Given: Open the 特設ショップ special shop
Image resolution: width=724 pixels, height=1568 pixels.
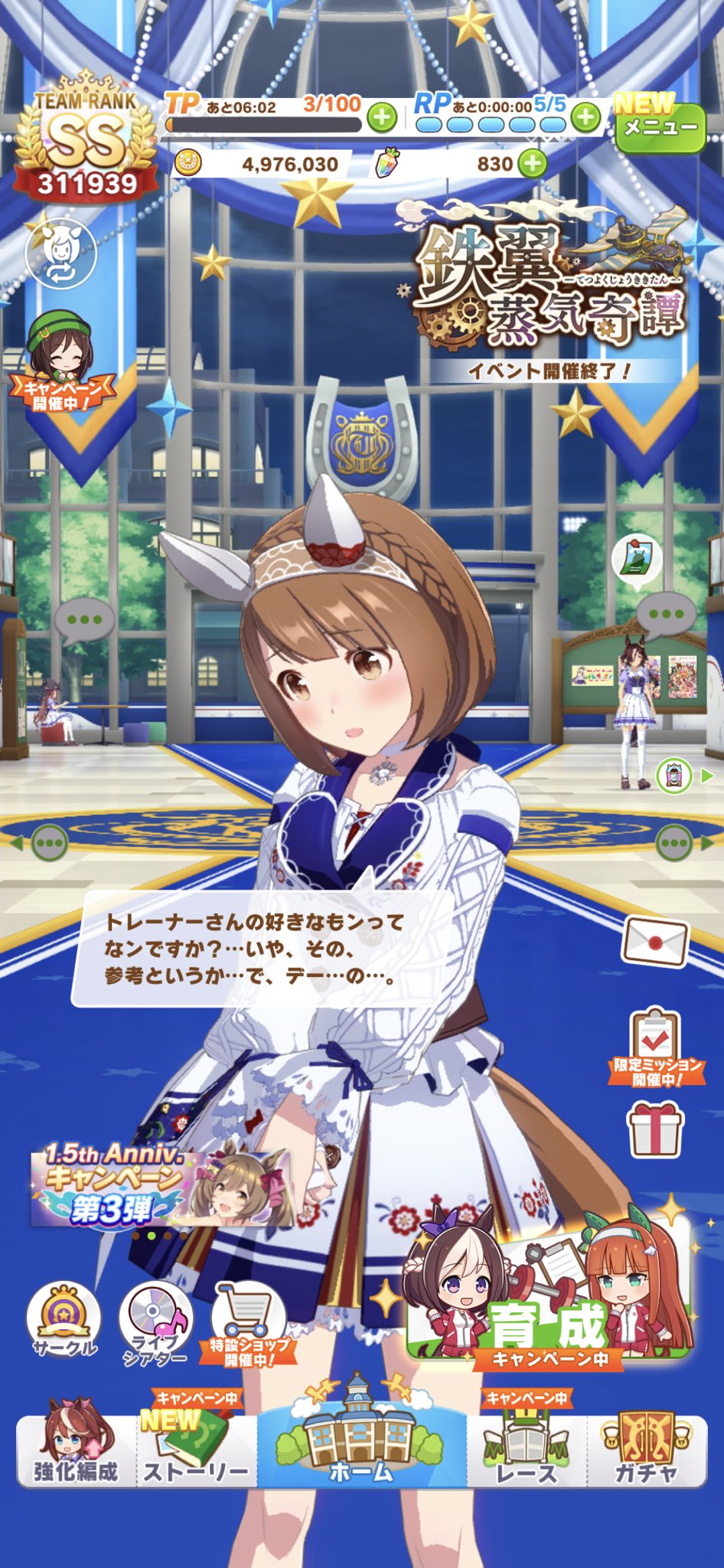Looking at the screenshot, I should (247, 1325).
